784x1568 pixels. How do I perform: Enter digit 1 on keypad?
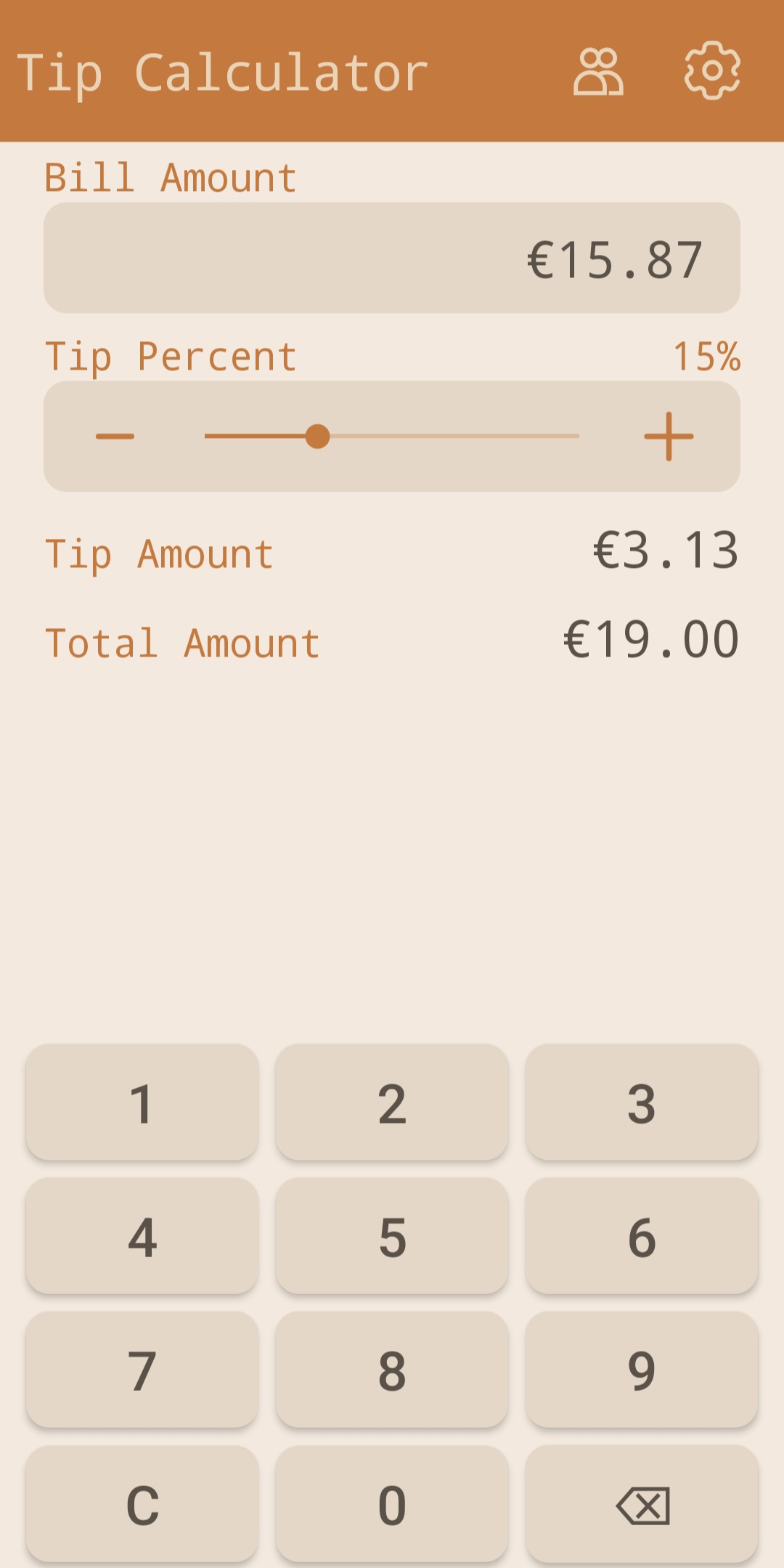tap(142, 1102)
